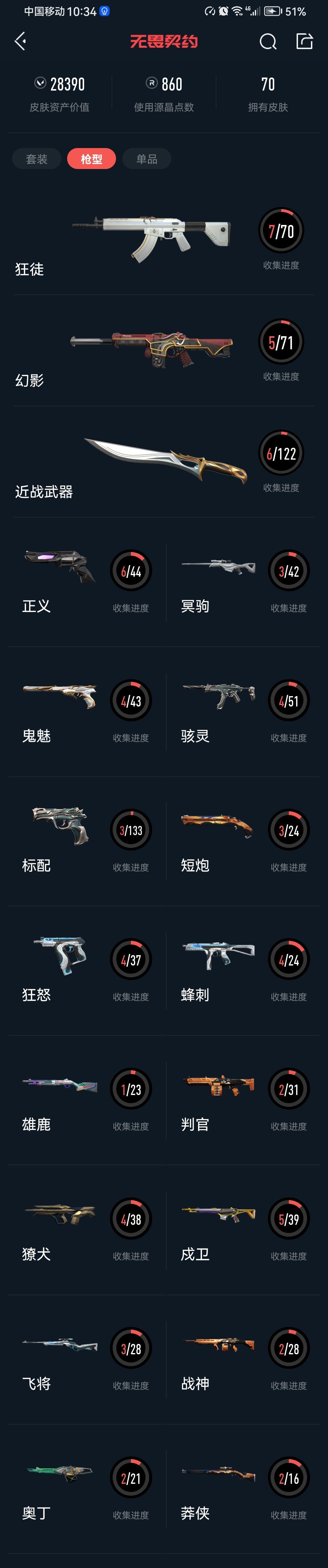Image resolution: width=328 pixels, height=1568 pixels.
Task: Open the 正义 skin collection card
Action: tap(85, 581)
